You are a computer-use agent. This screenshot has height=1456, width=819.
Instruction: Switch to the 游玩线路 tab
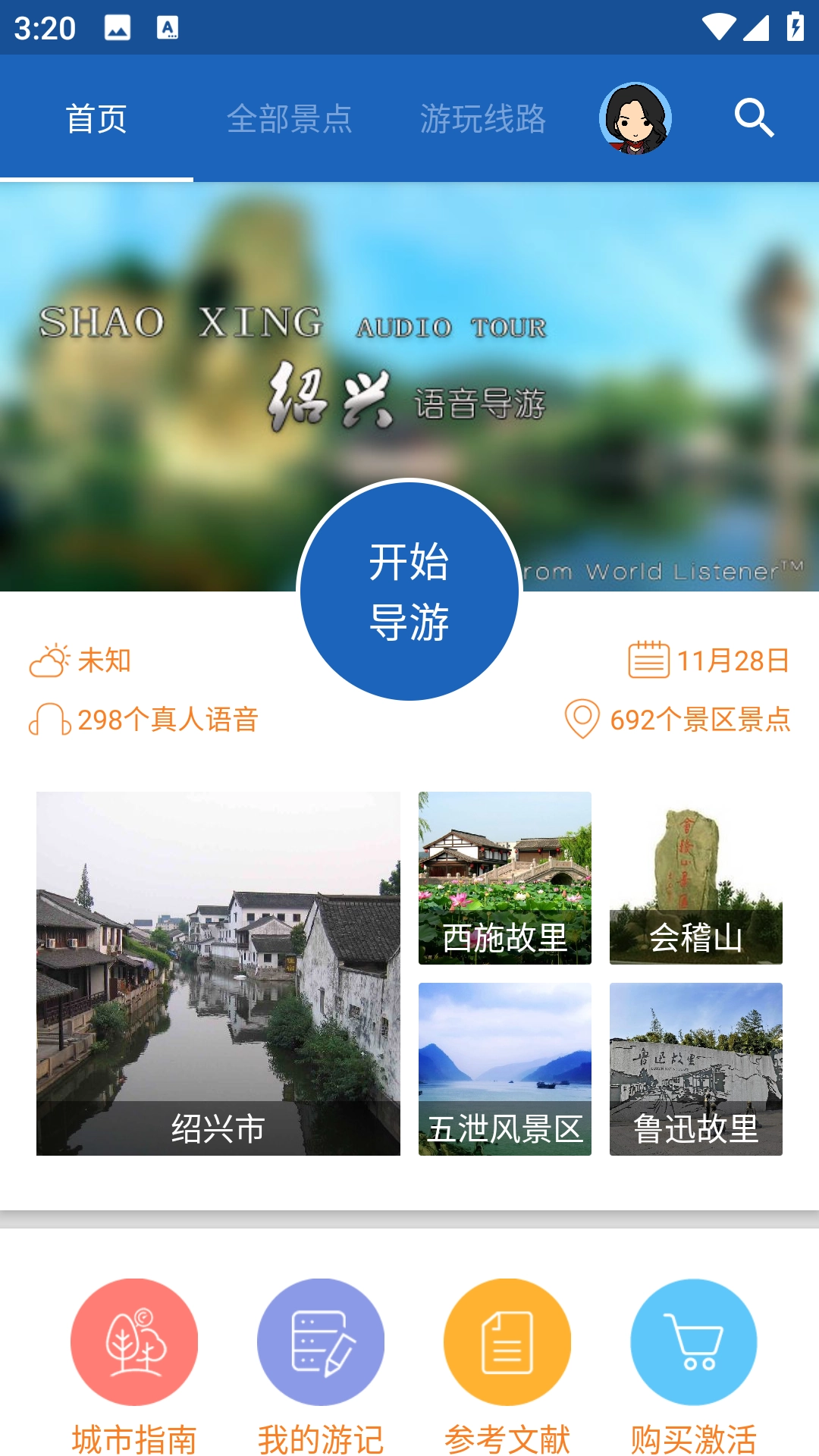pos(485,119)
